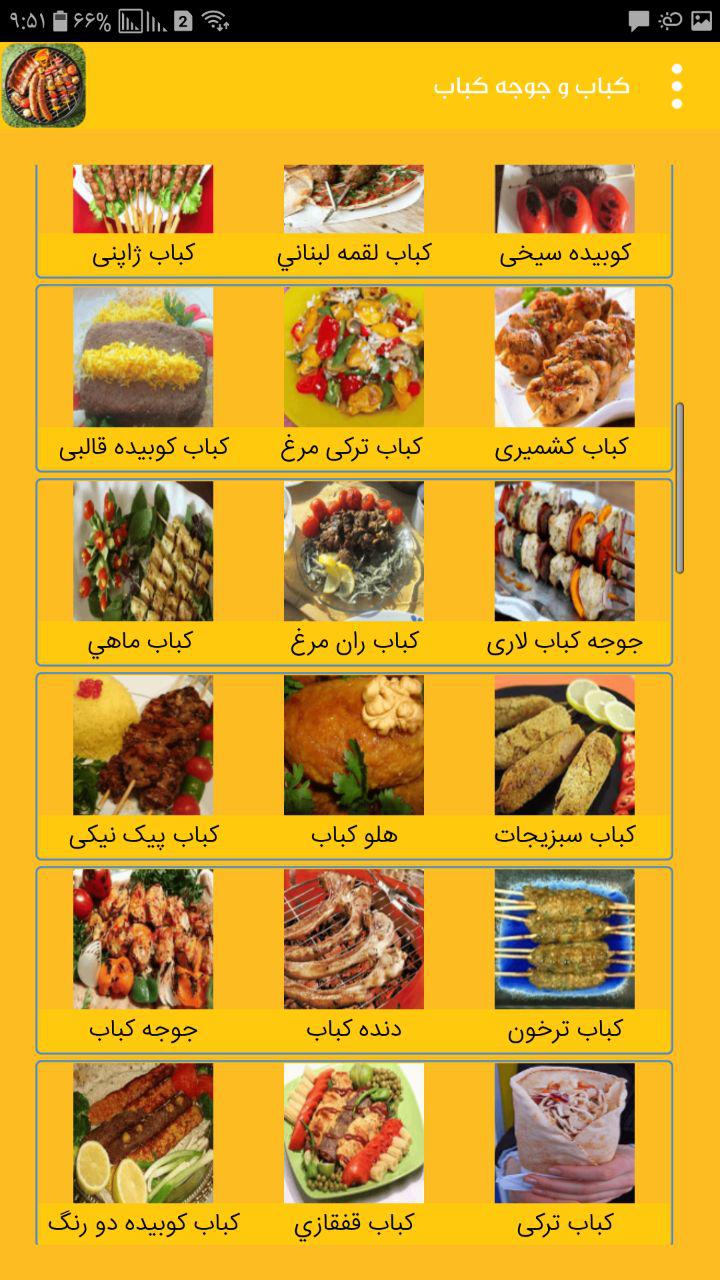View the دنده کباب recipe
Screen dimensions: 720x1280
coord(354,959)
